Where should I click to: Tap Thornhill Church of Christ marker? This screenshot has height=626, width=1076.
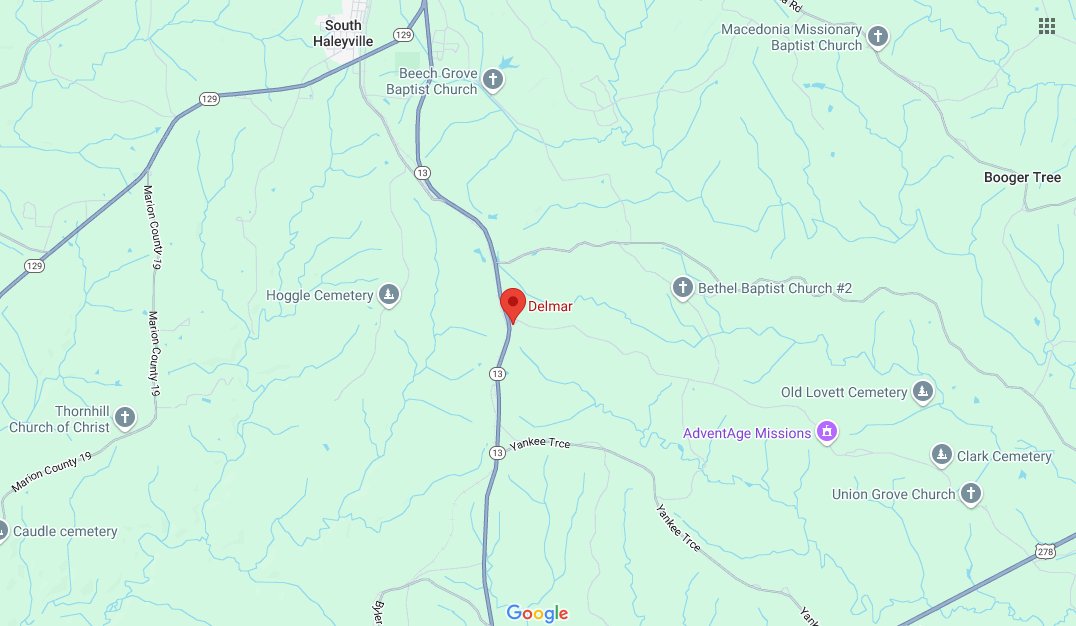[x=125, y=418]
